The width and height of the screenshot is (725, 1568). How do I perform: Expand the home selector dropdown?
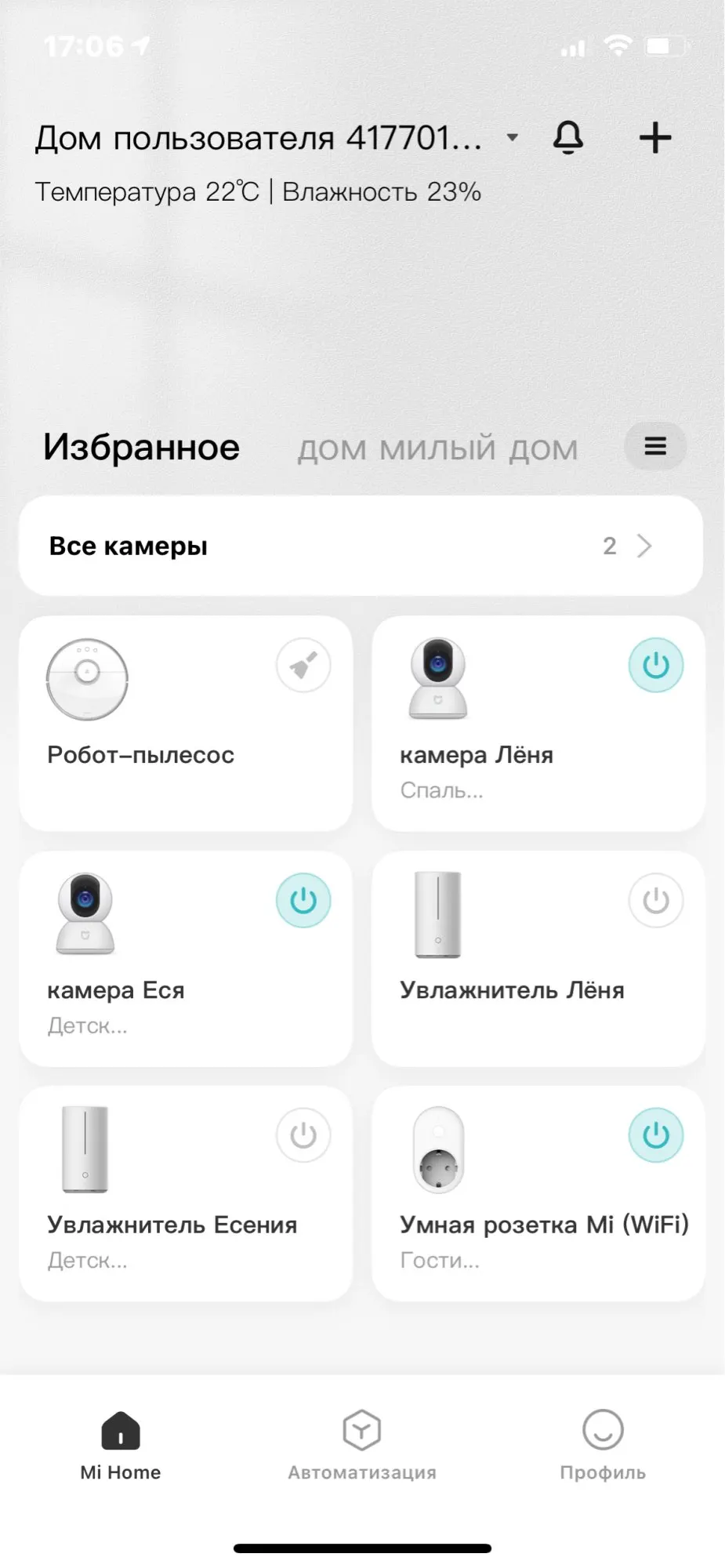[x=513, y=137]
